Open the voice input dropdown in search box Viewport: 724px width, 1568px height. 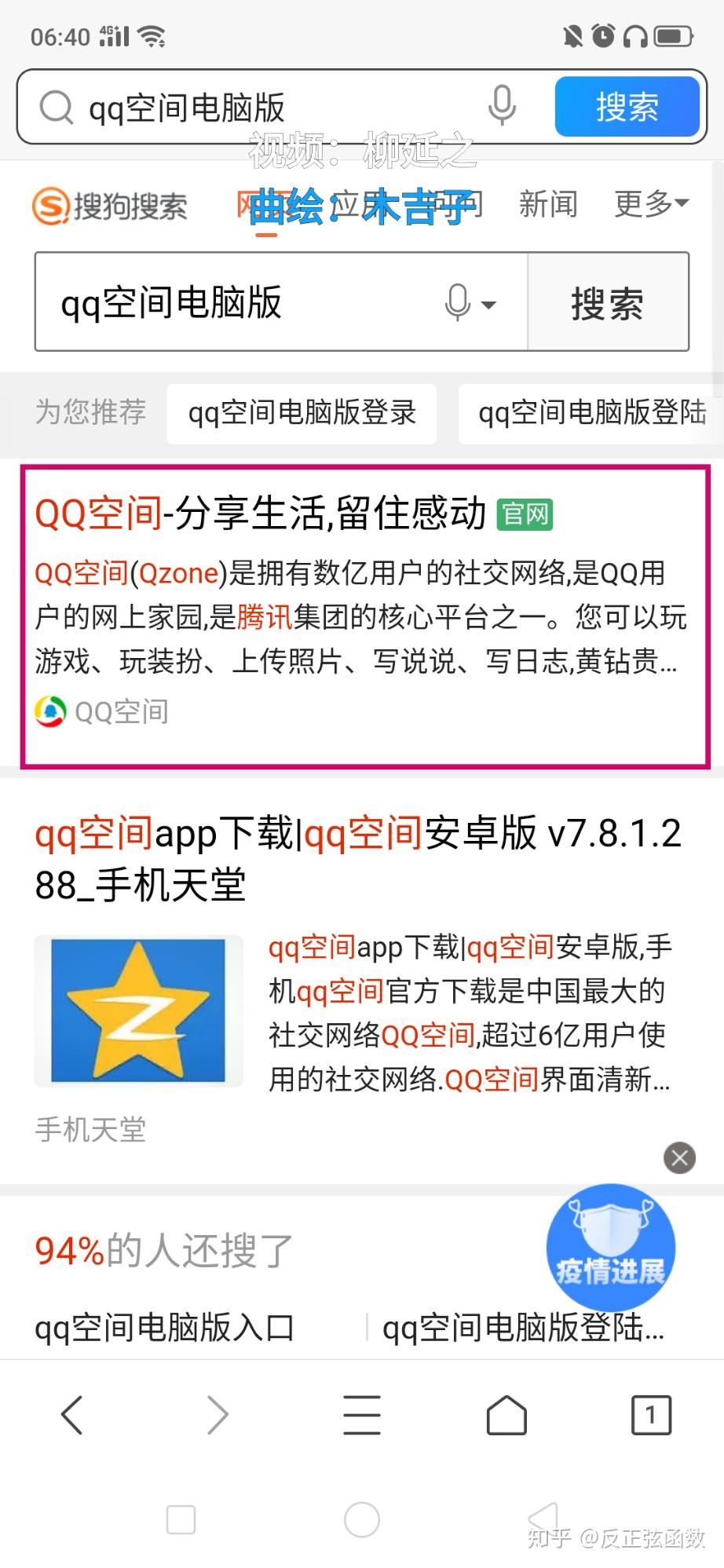pyautogui.click(x=490, y=304)
